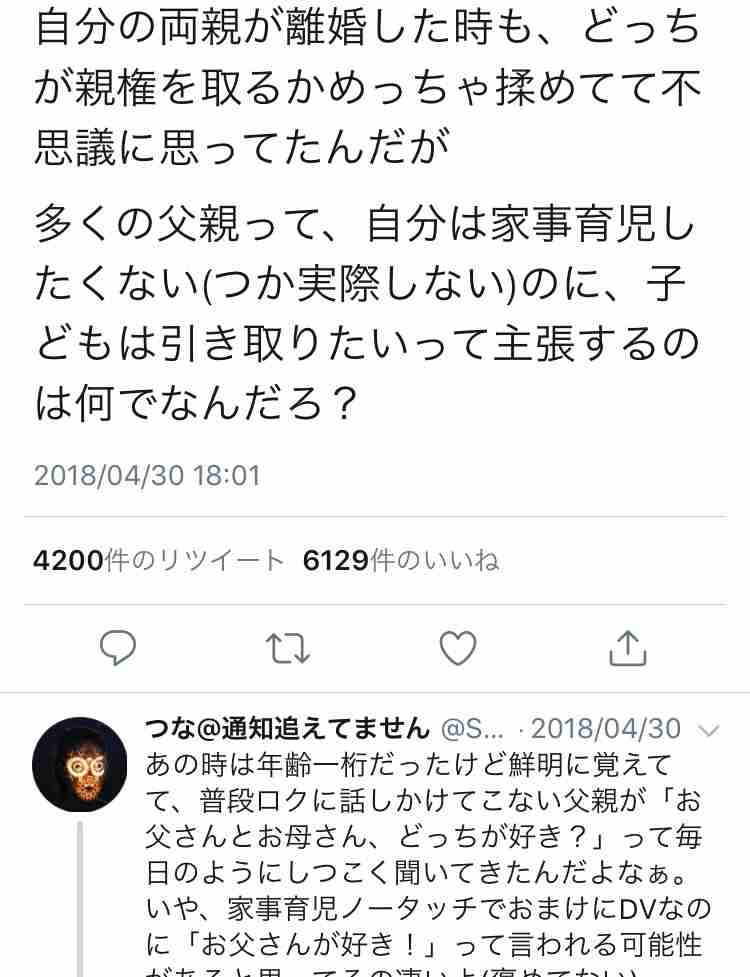Reply to the main tweet

(118, 649)
